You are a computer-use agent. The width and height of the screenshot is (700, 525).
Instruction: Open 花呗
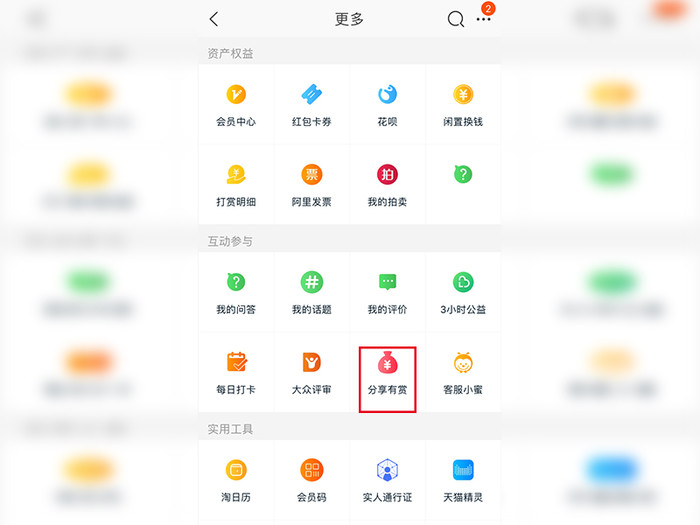[387, 103]
